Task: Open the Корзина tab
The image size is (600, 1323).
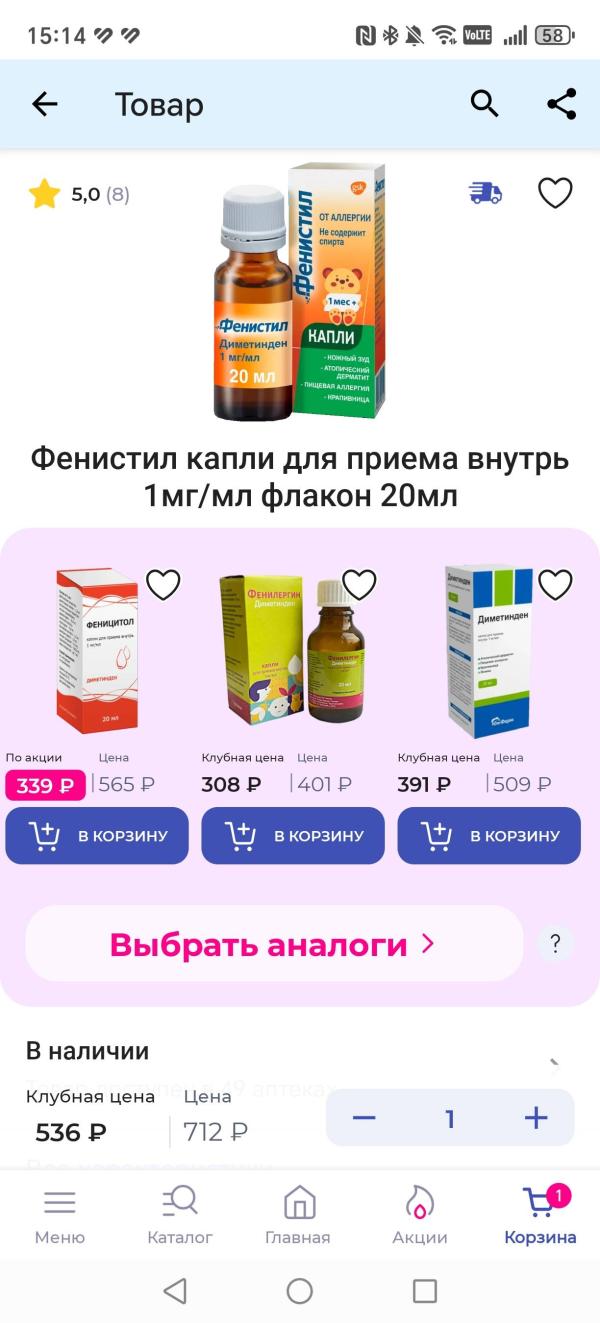Action: [541, 1215]
